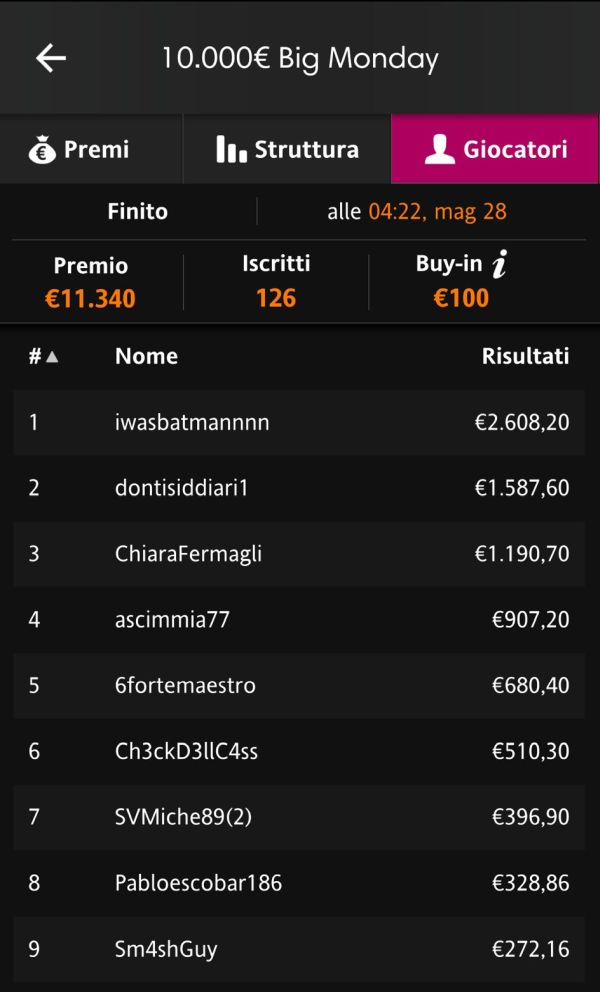
Task: View ChiaraFermagli player entry
Action: (x=299, y=554)
